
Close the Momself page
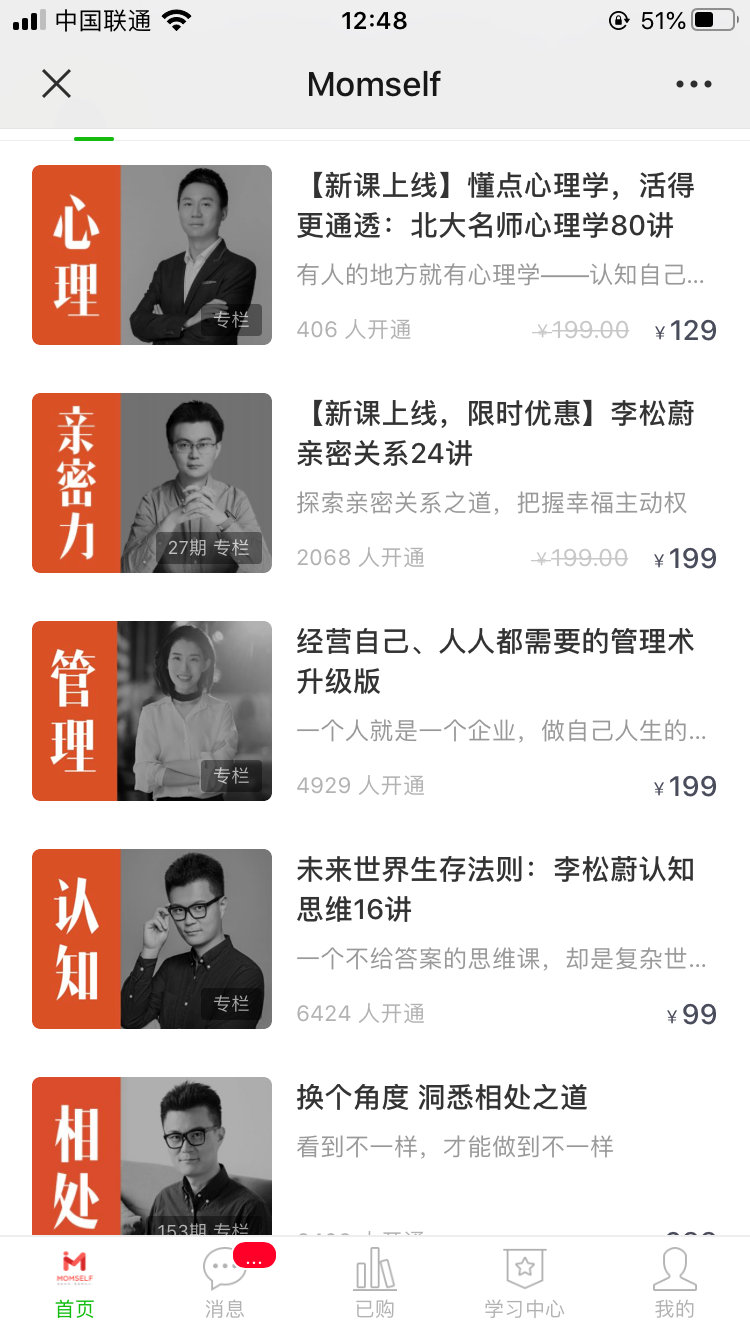pos(57,84)
